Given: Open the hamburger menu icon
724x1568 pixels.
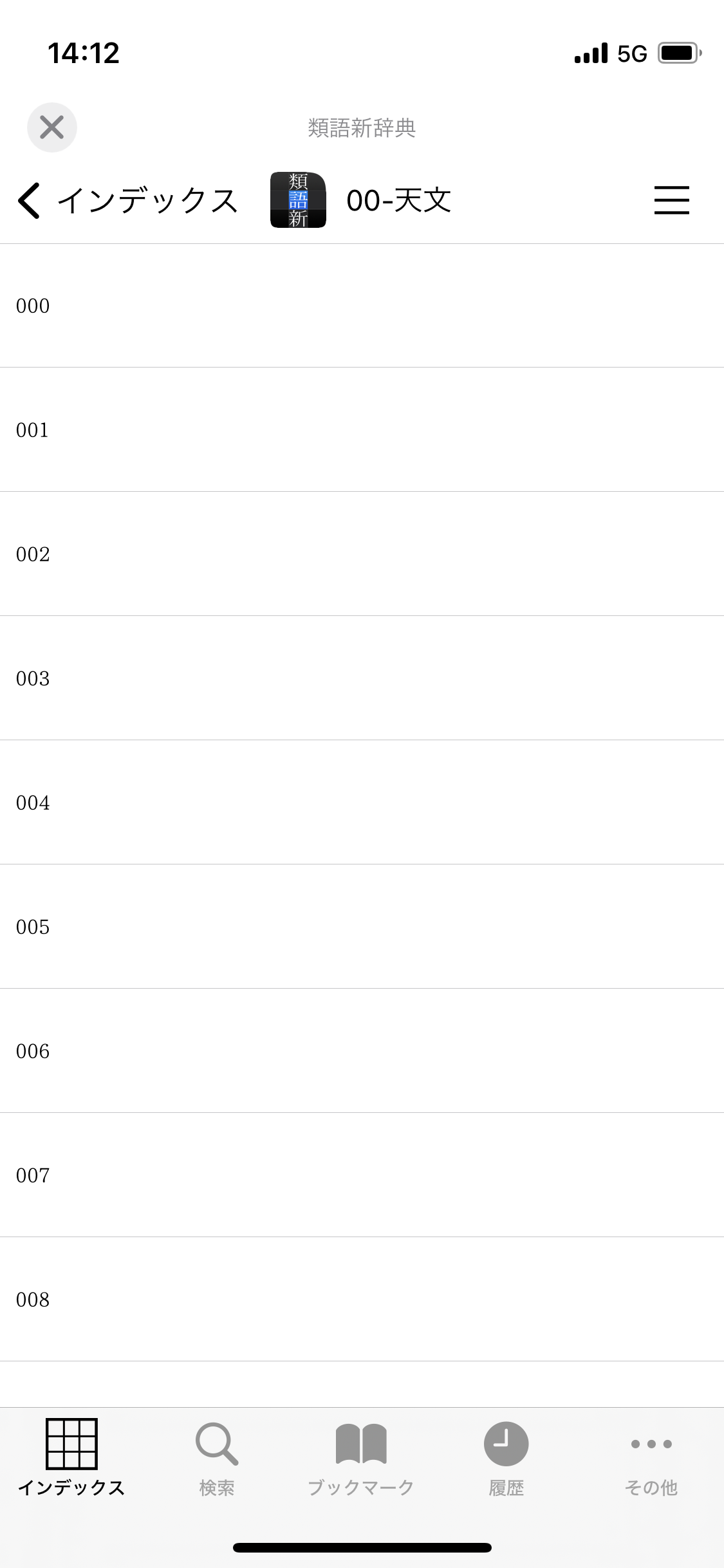Looking at the screenshot, I should click(x=671, y=200).
